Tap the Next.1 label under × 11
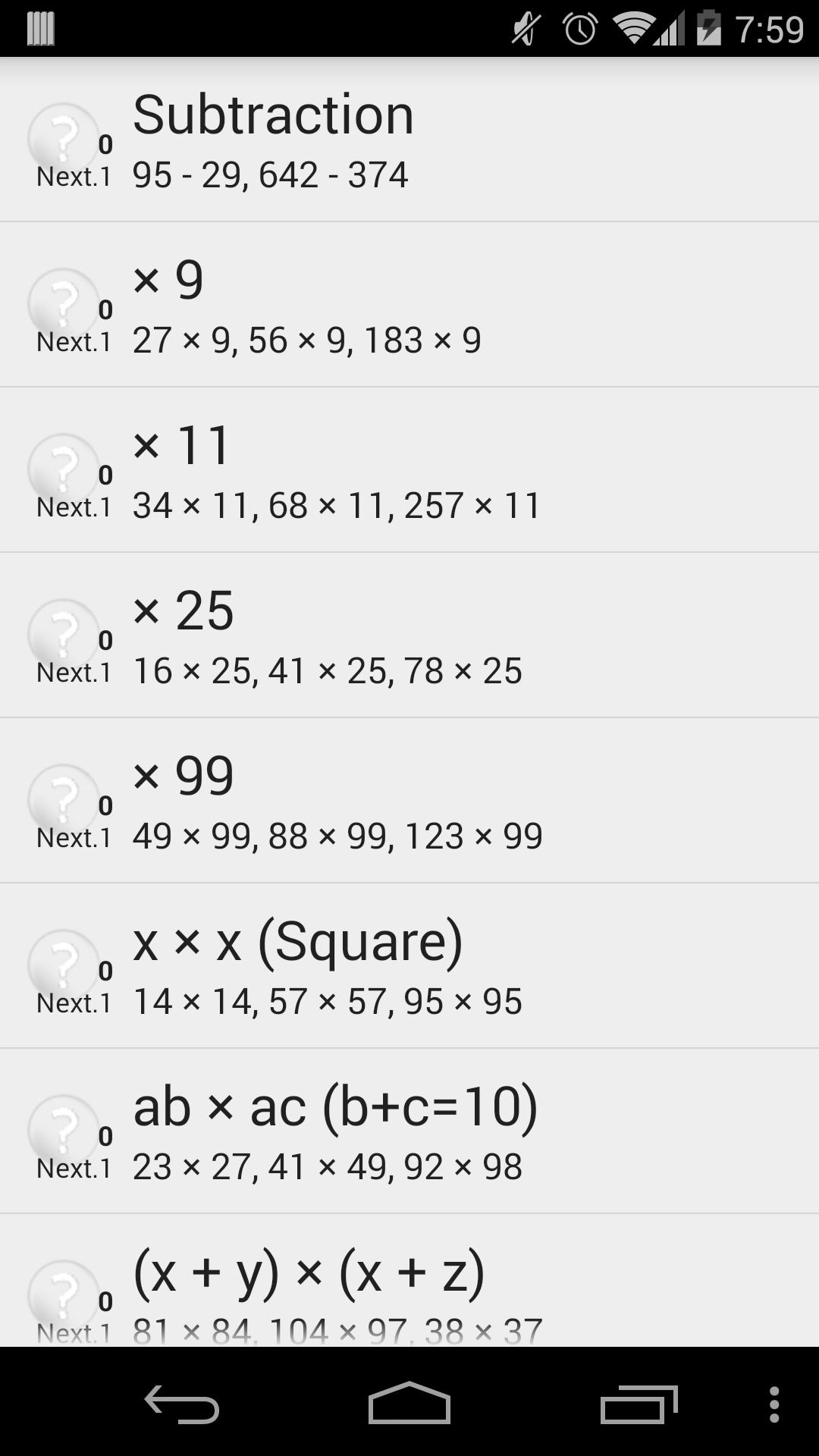 click(73, 507)
